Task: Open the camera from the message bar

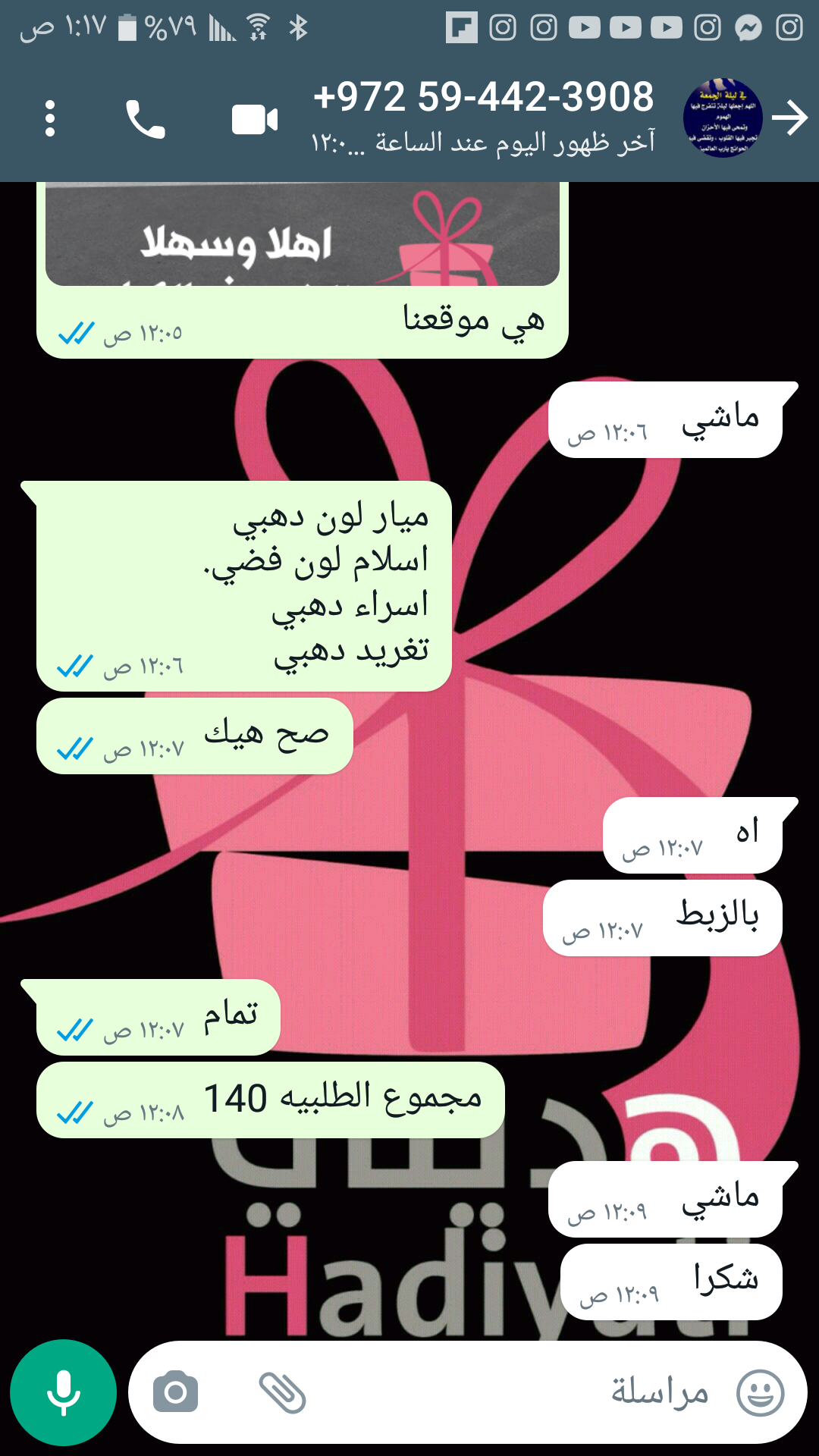Action: point(175,1392)
